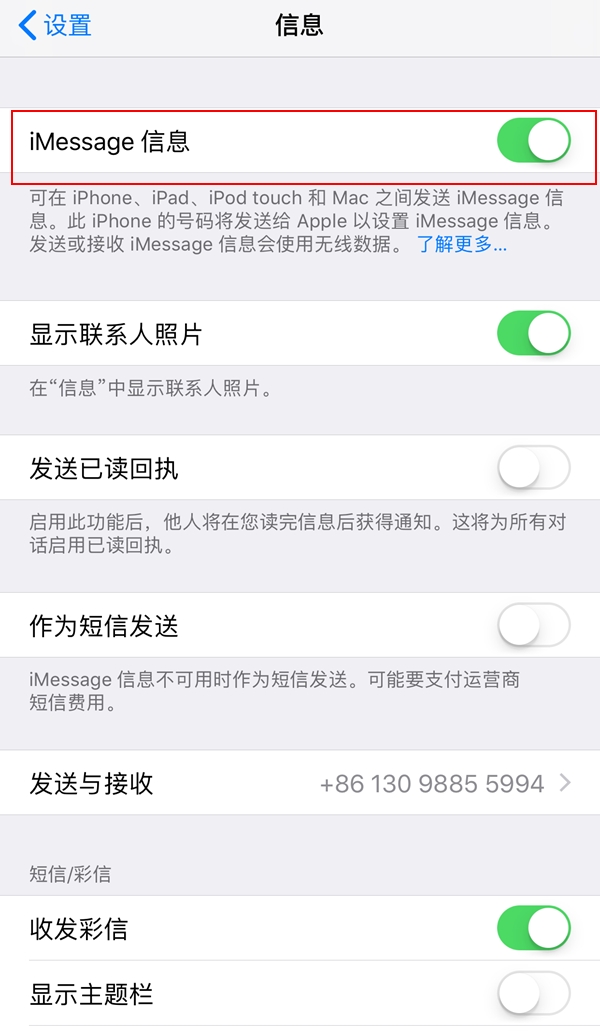Turn off iMessage 信息 switch
Image resolution: width=600 pixels, height=1031 pixels.
[x=533, y=141]
